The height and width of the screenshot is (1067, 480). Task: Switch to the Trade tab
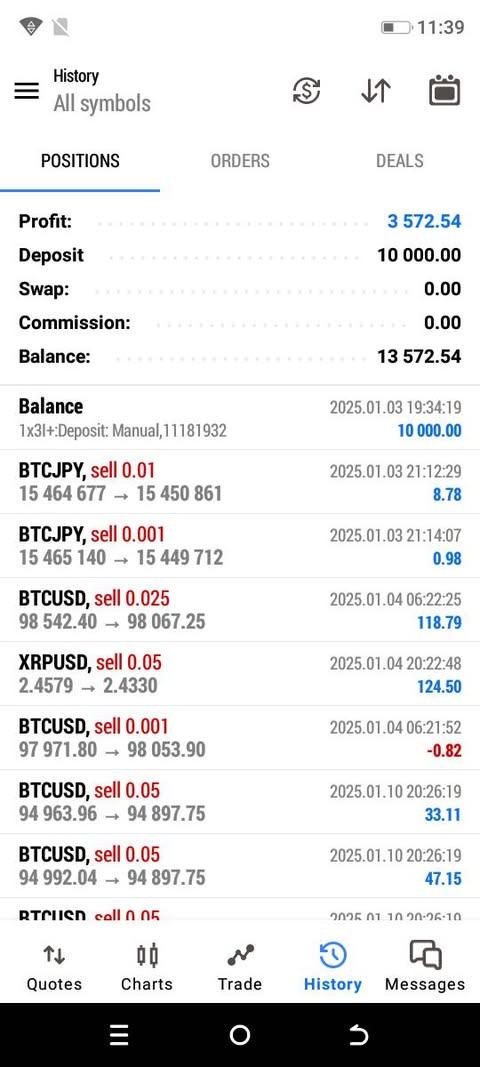[240, 966]
